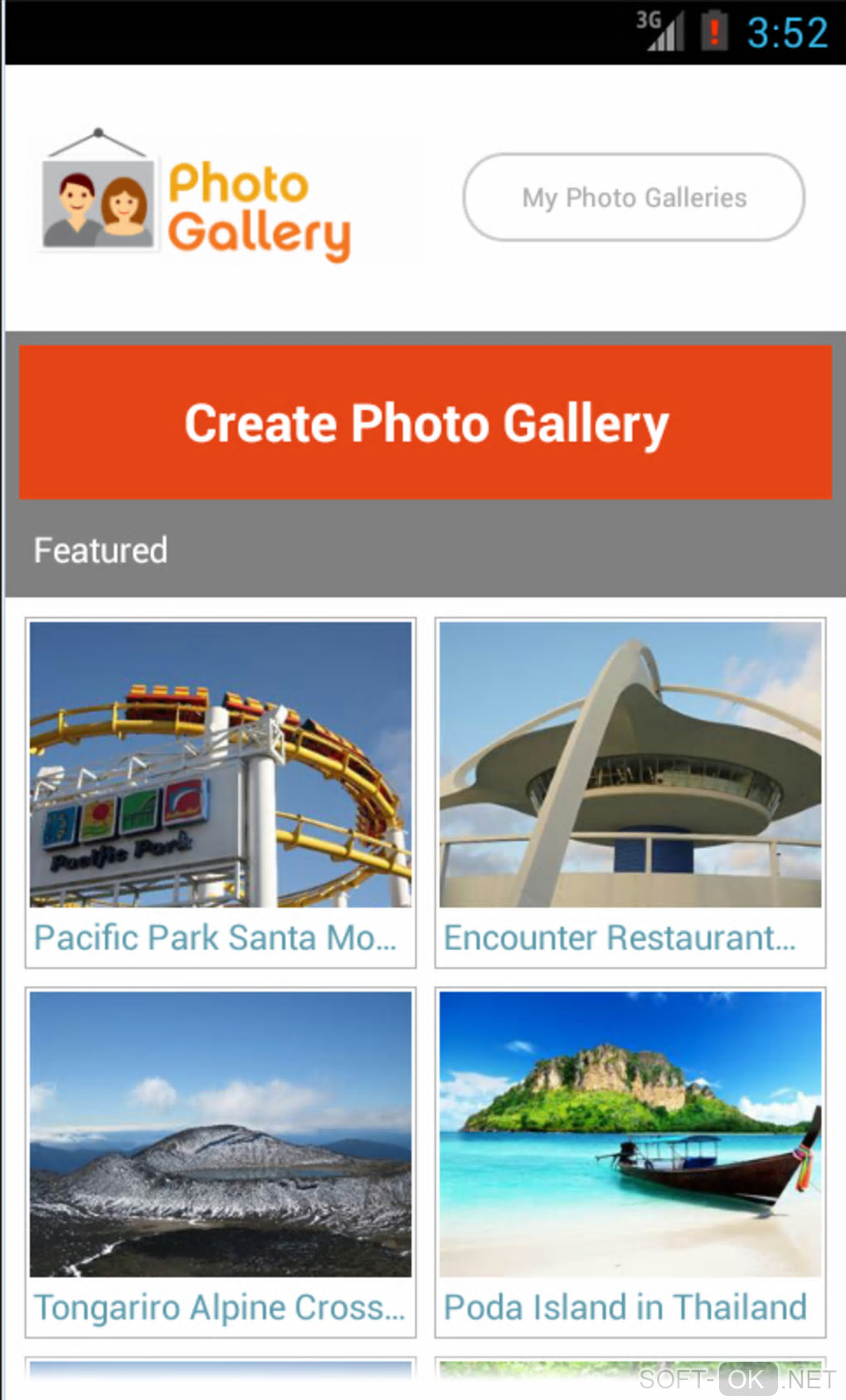846x1400 pixels.
Task: Open My Photo Galleries
Action: tap(634, 198)
